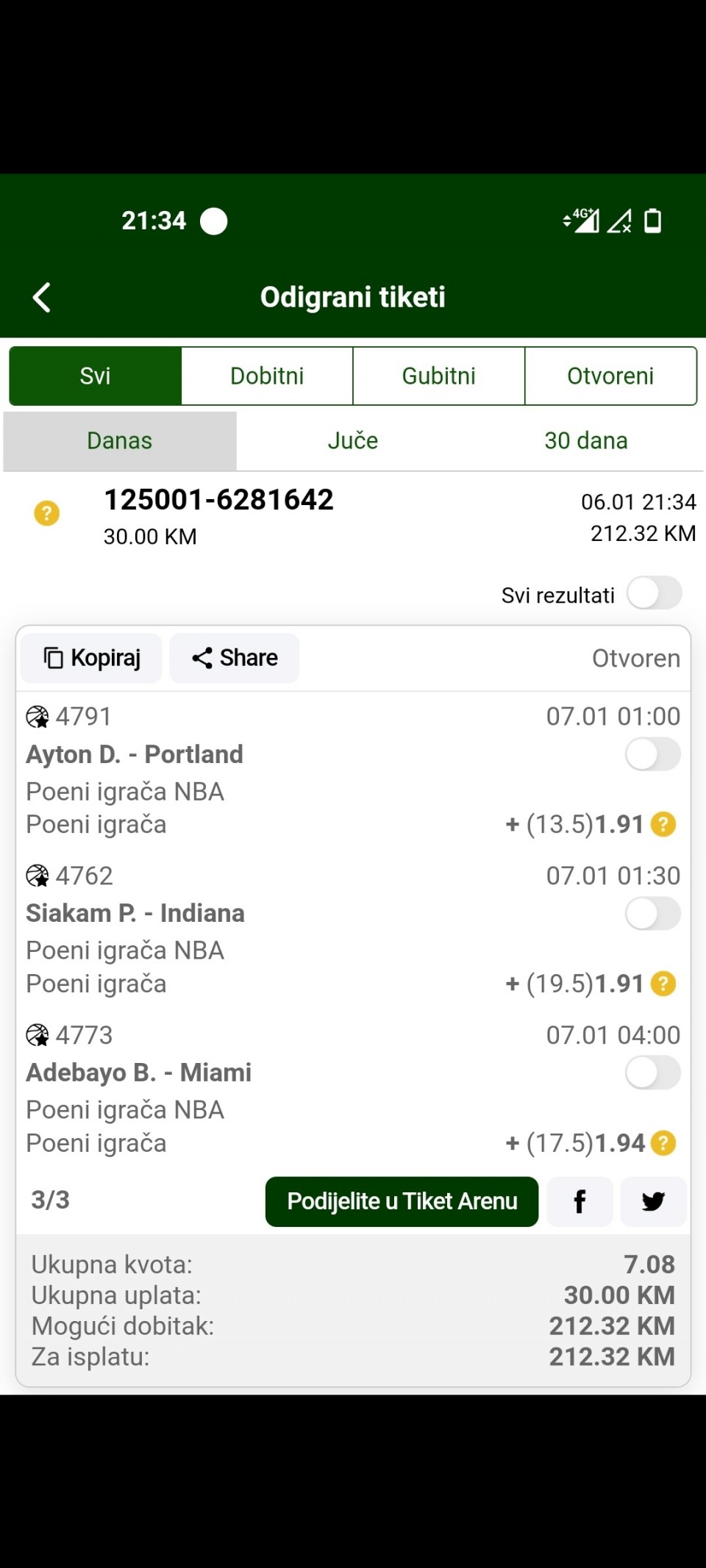Show tickets from 30 dana
This screenshot has height=1568, width=706.
(586, 440)
